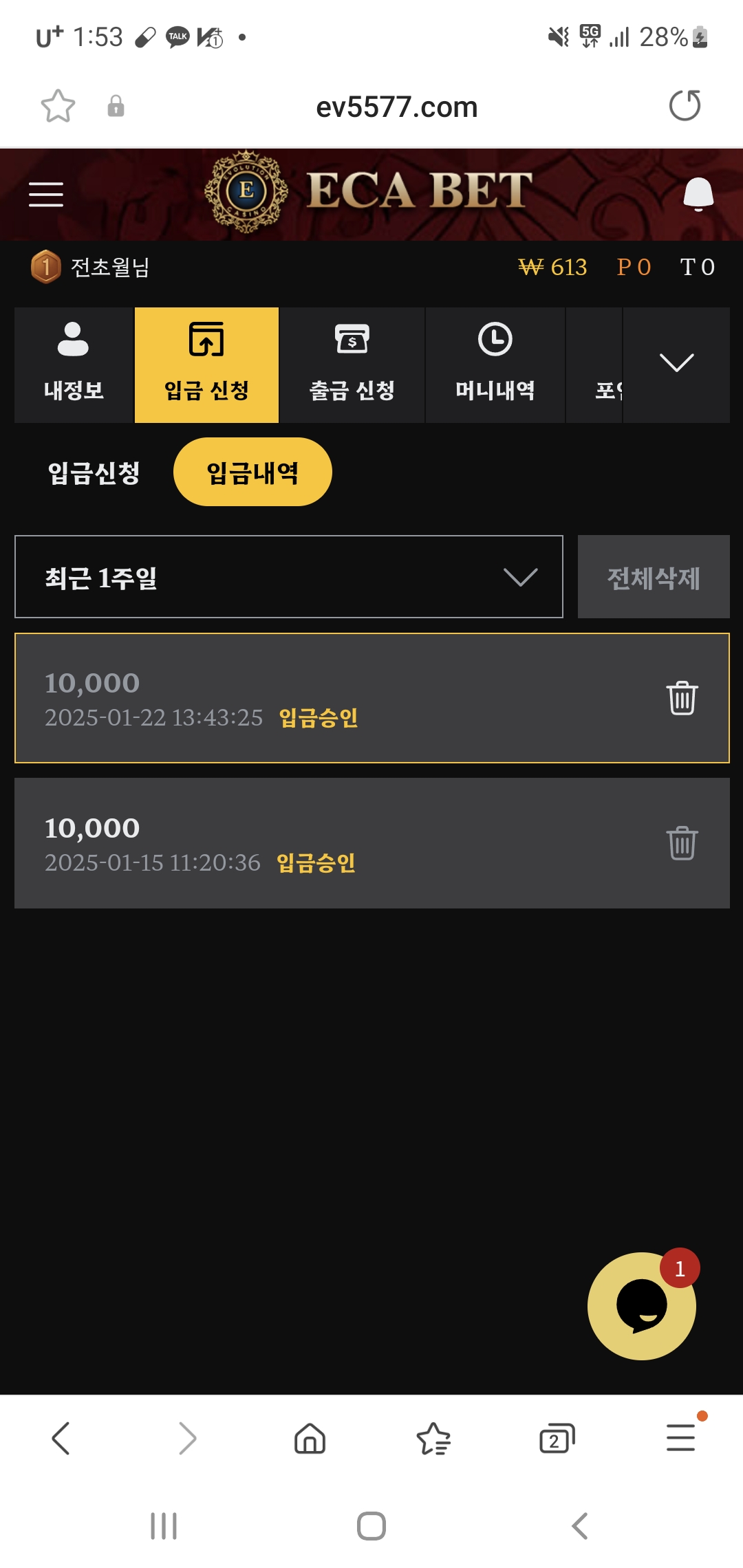Viewport: 743px width, 1568px height.
Task: Tap the 전체삭제 button
Action: pyautogui.click(x=653, y=577)
